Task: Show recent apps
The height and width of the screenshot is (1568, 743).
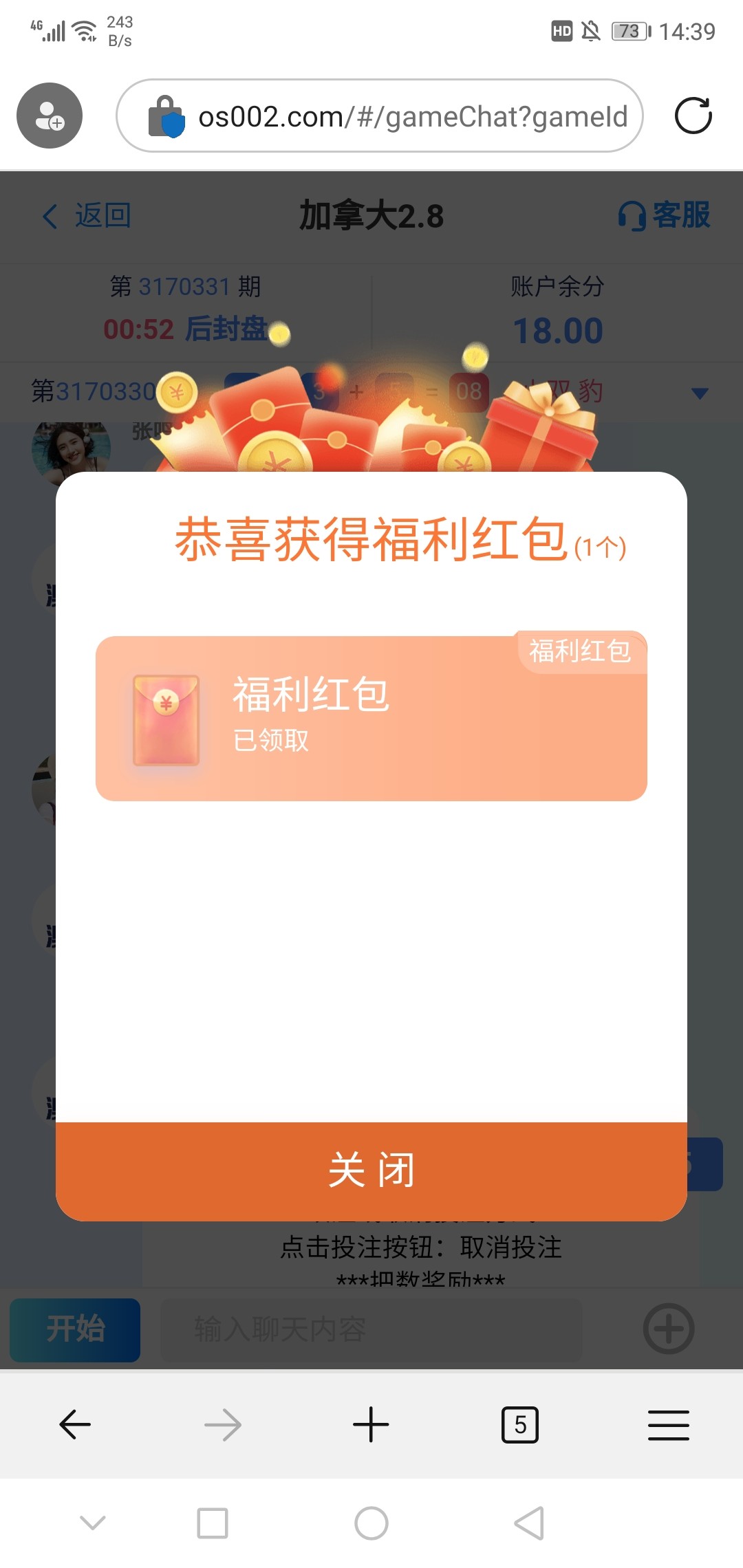Action: tap(213, 1523)
